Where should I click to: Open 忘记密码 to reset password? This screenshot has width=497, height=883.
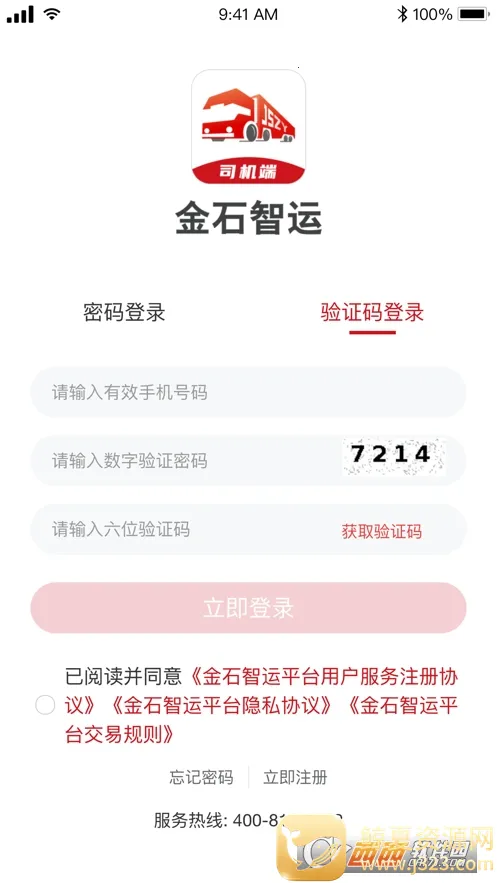[202, 778]
